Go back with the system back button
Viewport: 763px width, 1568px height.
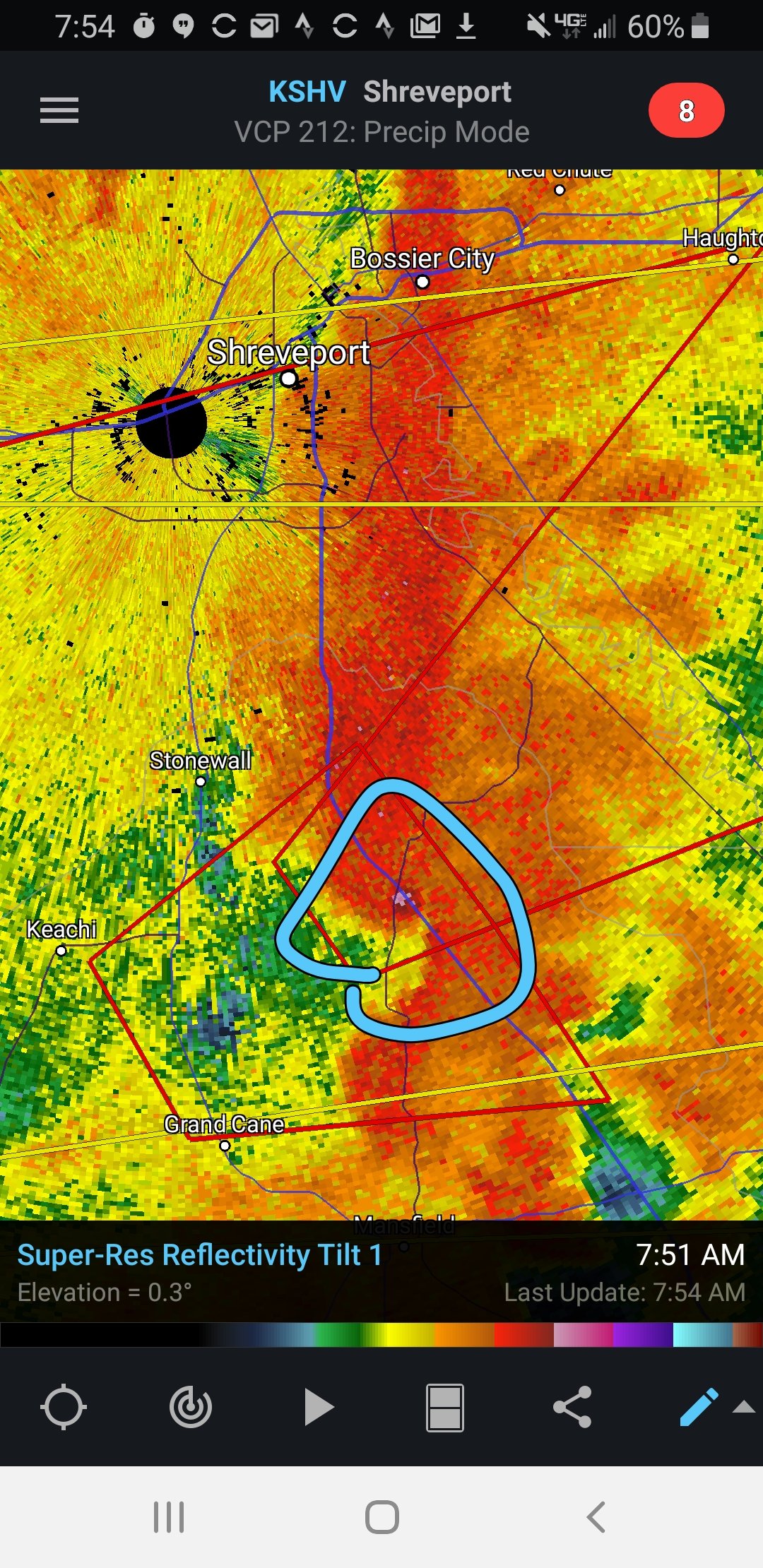tap(596, 1517)
